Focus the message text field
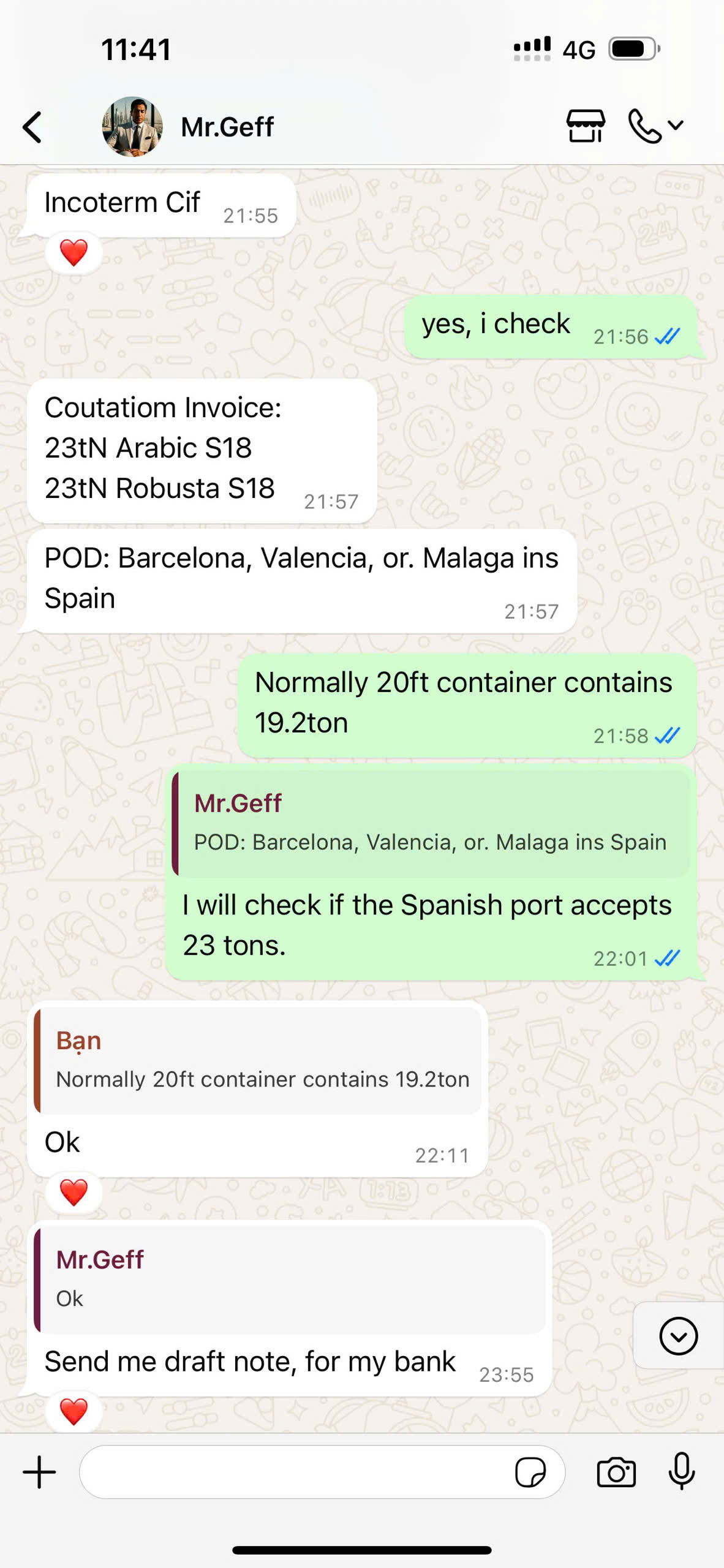724x1568 pixels. coord(294,1472)
